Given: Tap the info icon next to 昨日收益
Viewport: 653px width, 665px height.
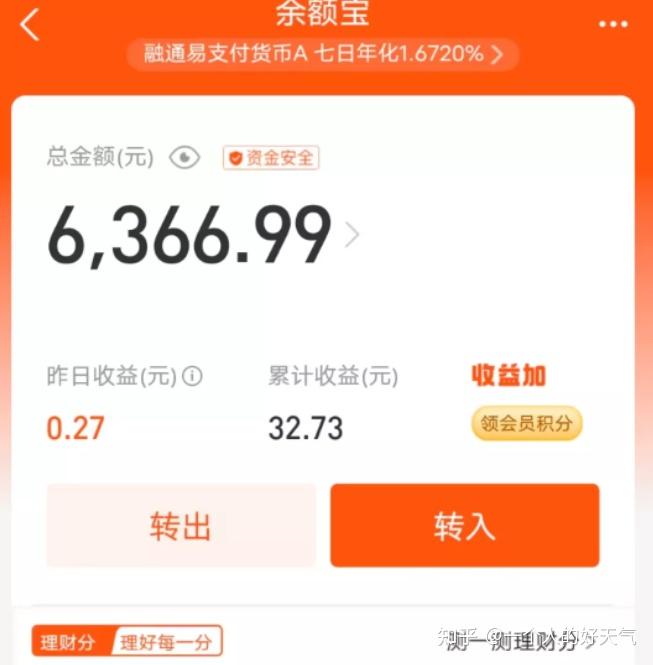Looking at the screenshot, I should [192, 376].
